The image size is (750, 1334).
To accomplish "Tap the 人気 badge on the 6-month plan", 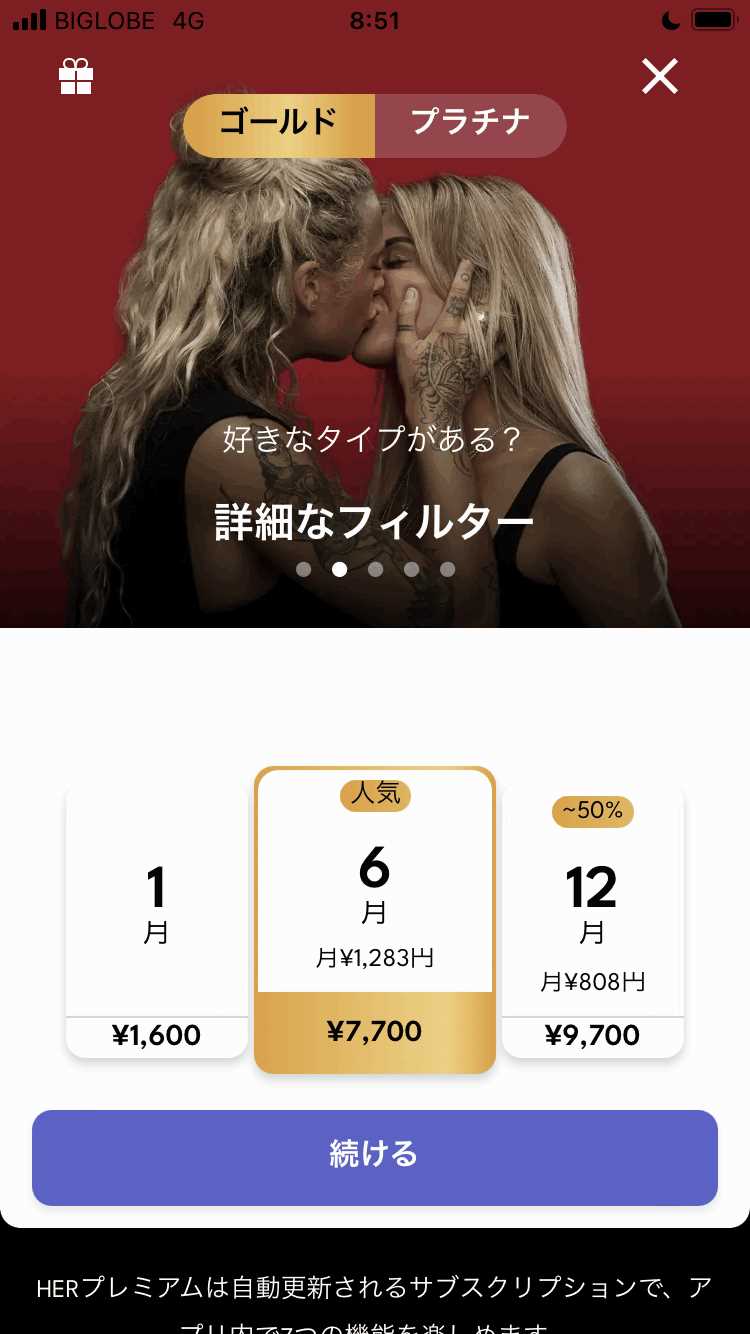I will pyautogui.click(x=375, y=795).
